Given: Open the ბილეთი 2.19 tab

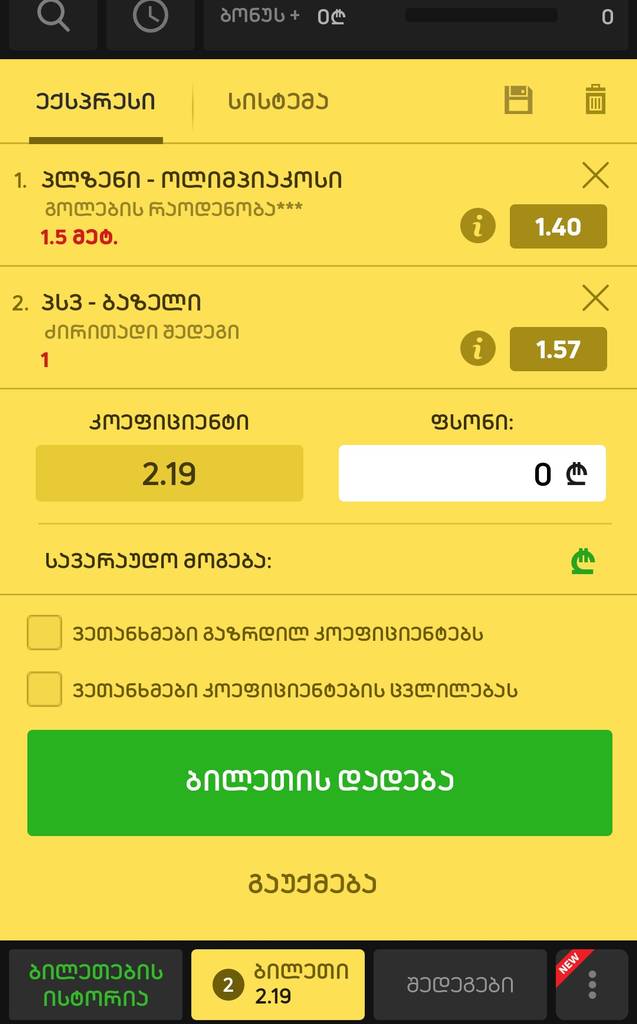Looking at the screenshot, I should pos(278,984).
